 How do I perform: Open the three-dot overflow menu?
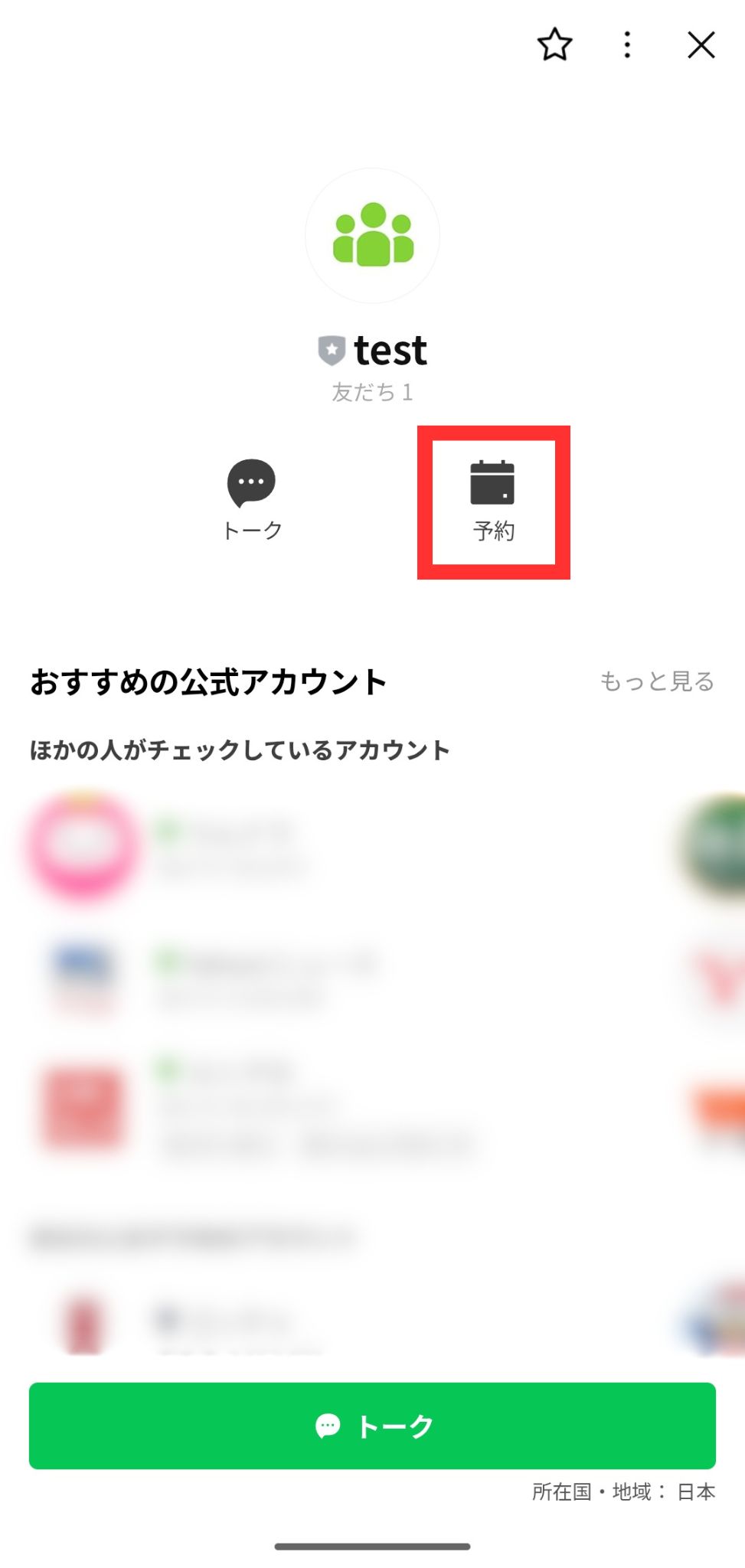point(627,45)
